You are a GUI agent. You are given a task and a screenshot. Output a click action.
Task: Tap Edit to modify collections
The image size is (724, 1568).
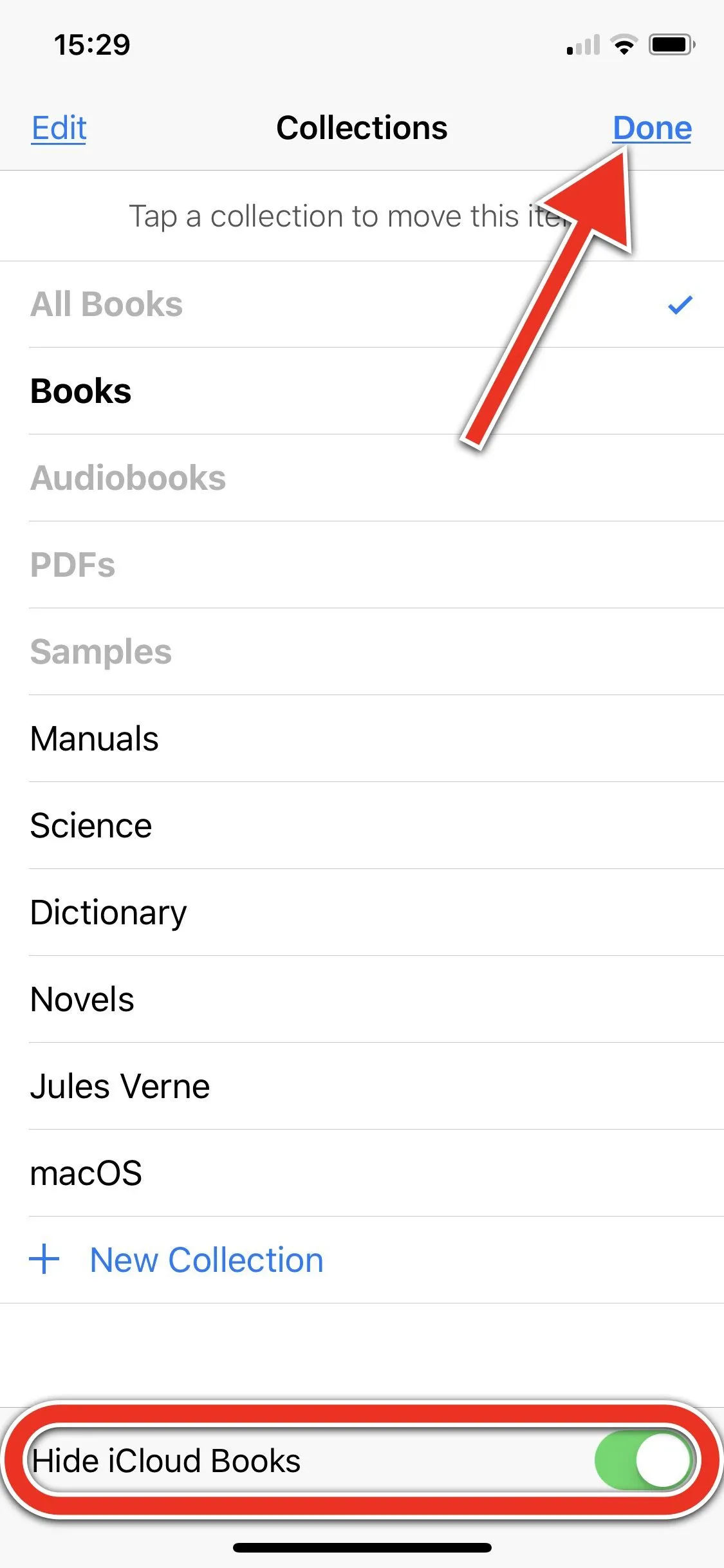point(59,128)
